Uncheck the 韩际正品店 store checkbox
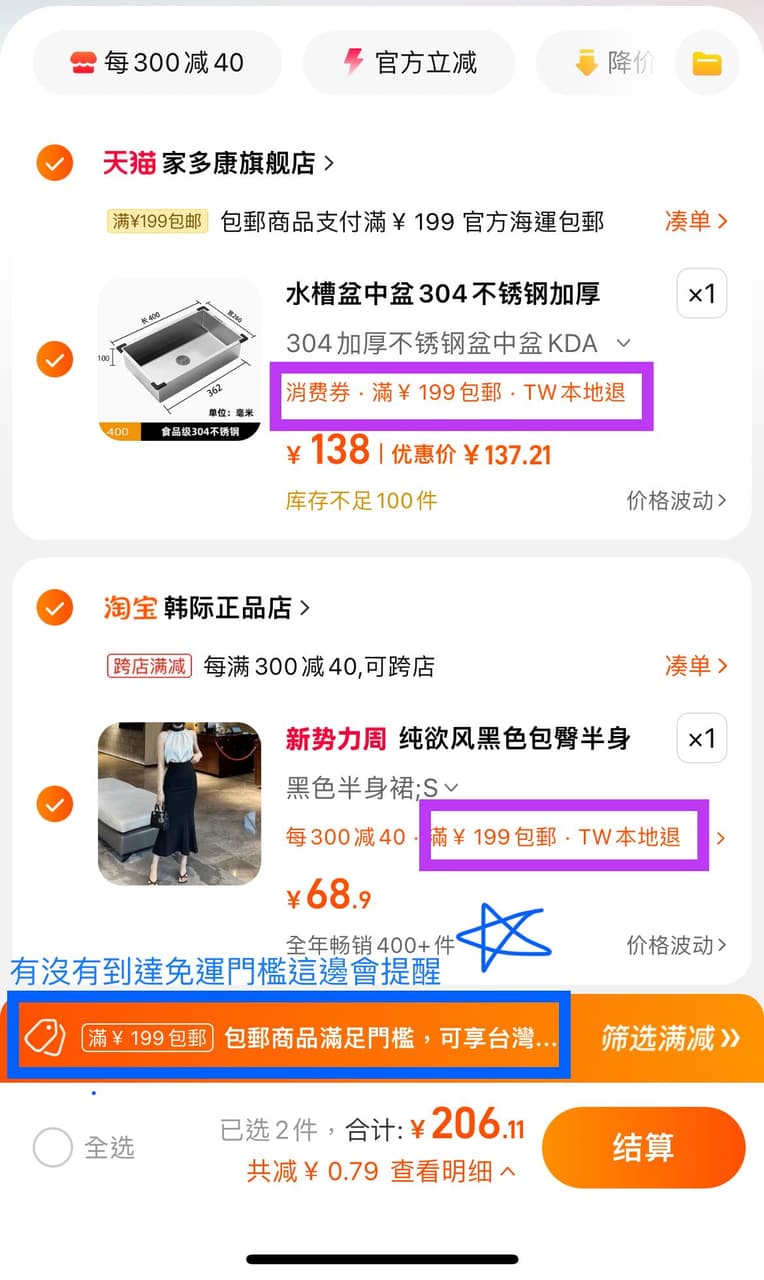Screen dimensions: 764x1280 pos(55,607)
